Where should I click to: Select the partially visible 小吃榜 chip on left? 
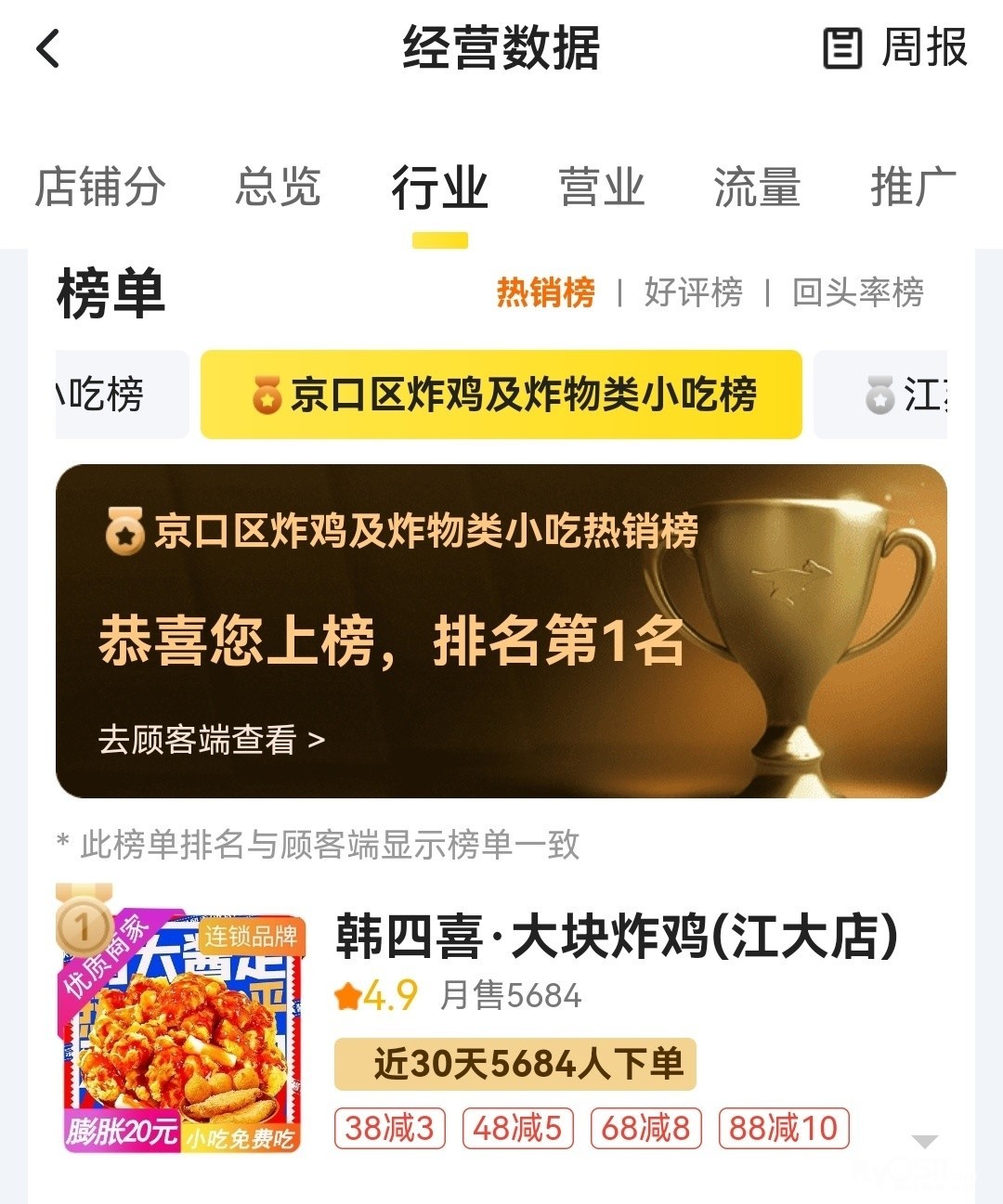click(111, 395)
